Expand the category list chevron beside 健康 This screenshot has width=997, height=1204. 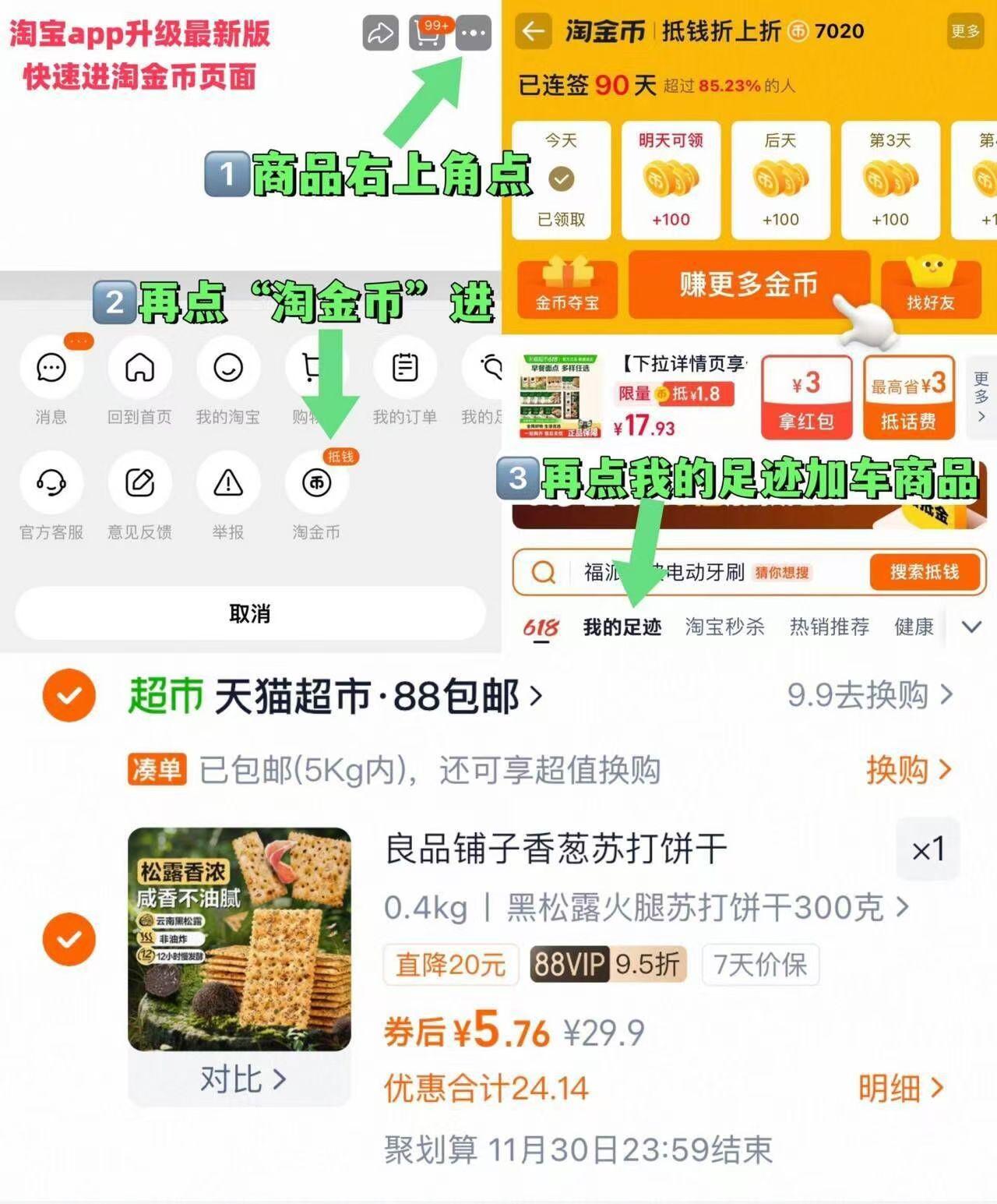[x=971, y=626]
